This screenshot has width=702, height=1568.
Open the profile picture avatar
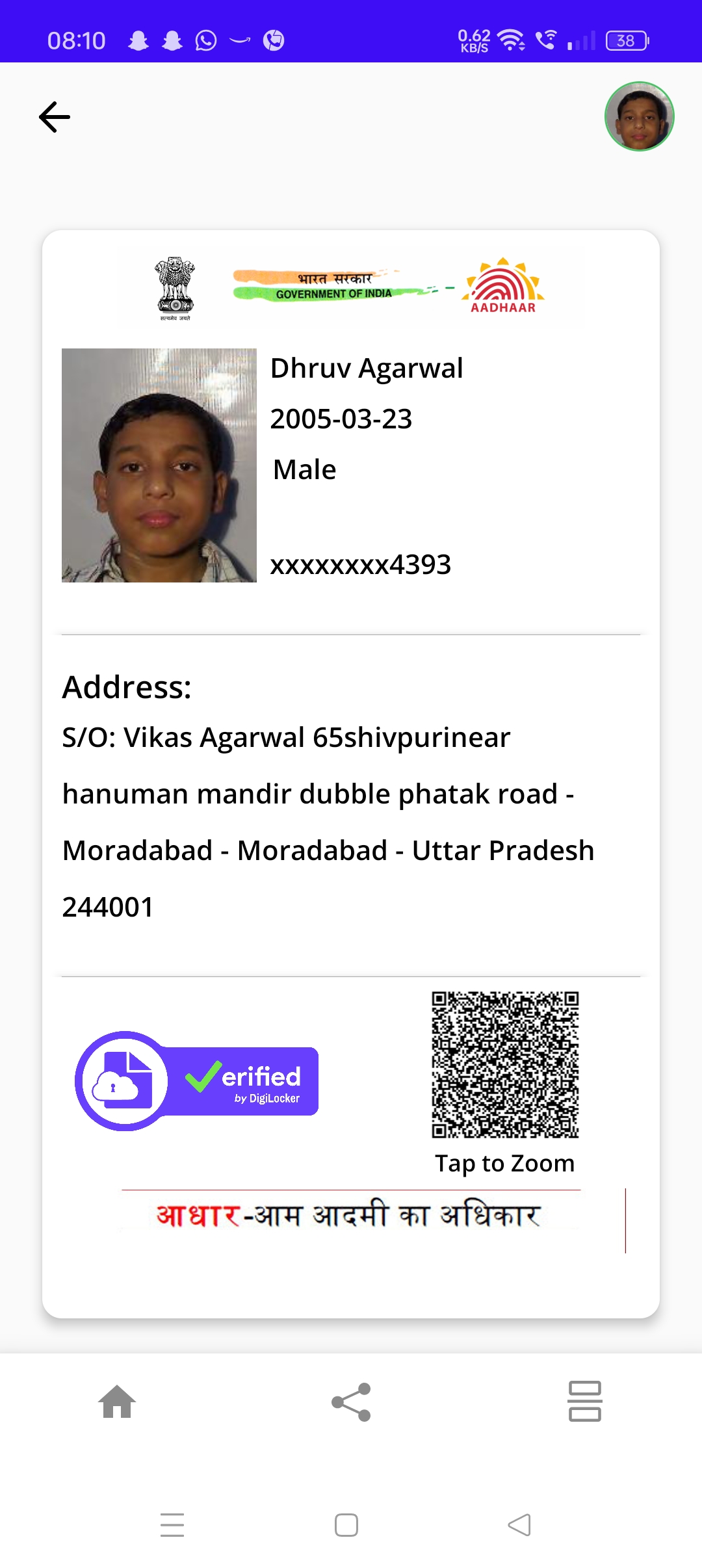[x=640, y=116]
